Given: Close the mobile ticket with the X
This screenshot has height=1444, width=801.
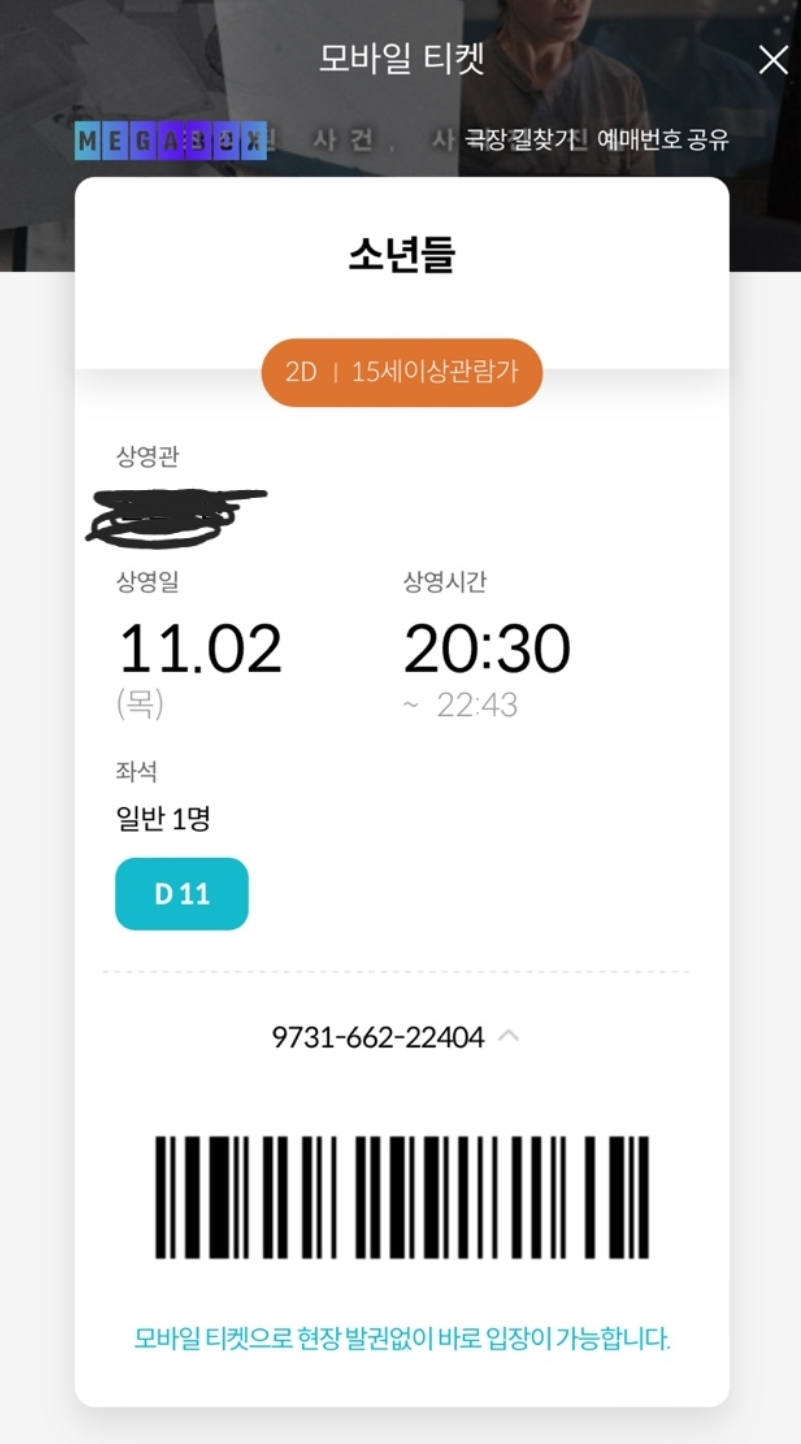Looking at the screenshot, I should tap(772, 60).
